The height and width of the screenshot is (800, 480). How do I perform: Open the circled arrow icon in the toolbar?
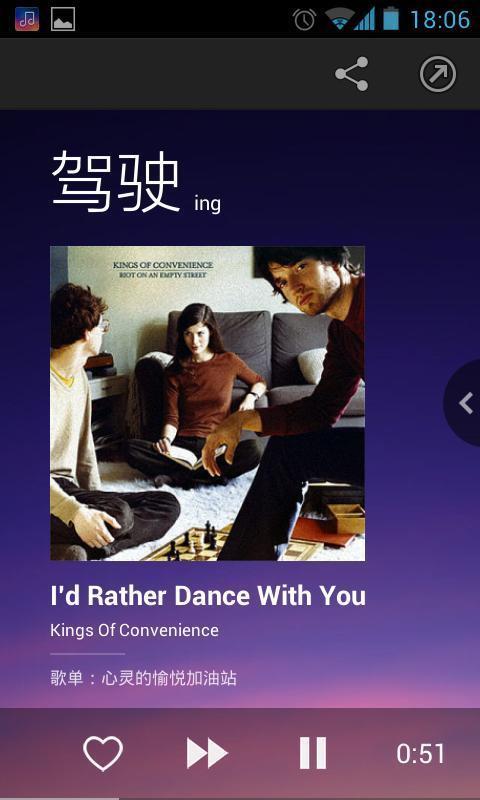point(438,74)
